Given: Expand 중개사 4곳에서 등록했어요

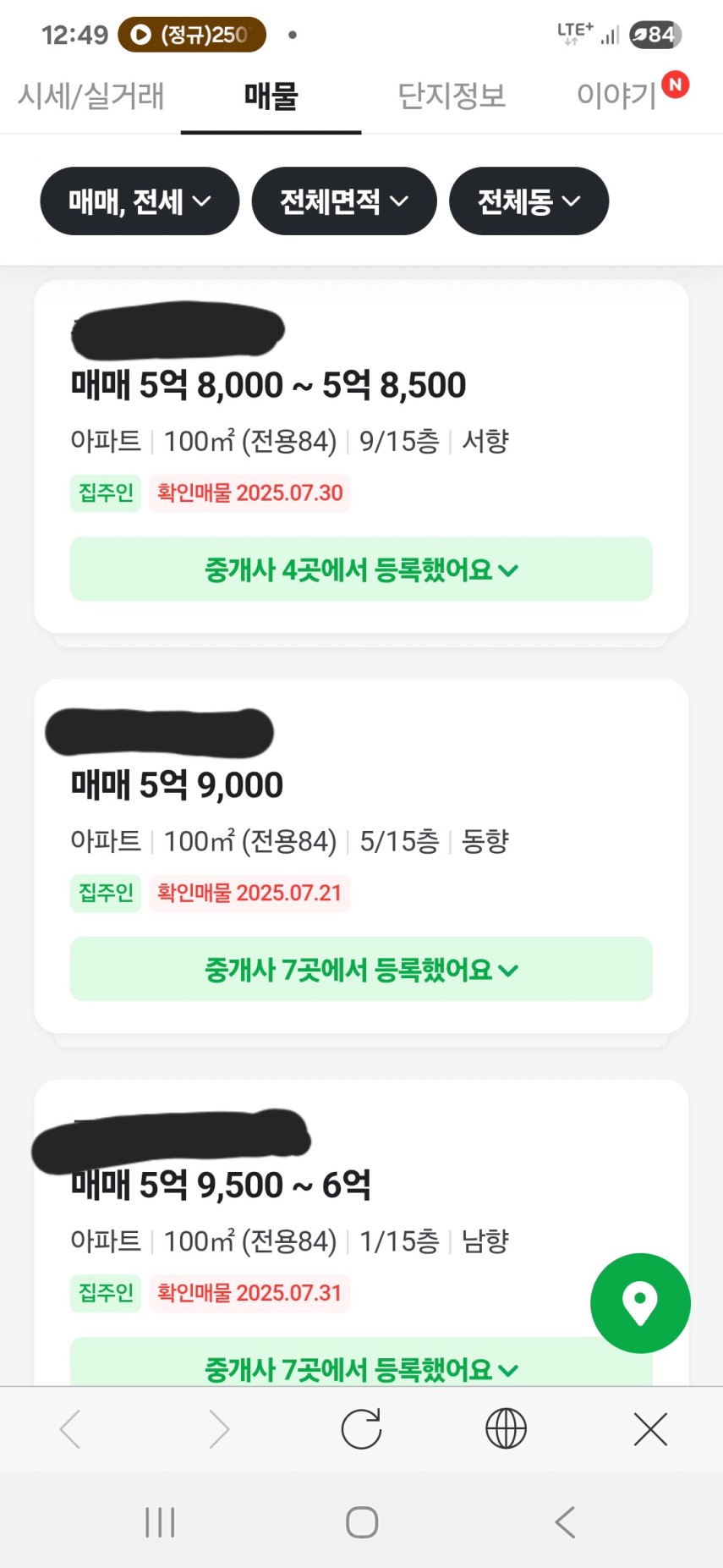Looking at the screenshot, I should [361, 569].
